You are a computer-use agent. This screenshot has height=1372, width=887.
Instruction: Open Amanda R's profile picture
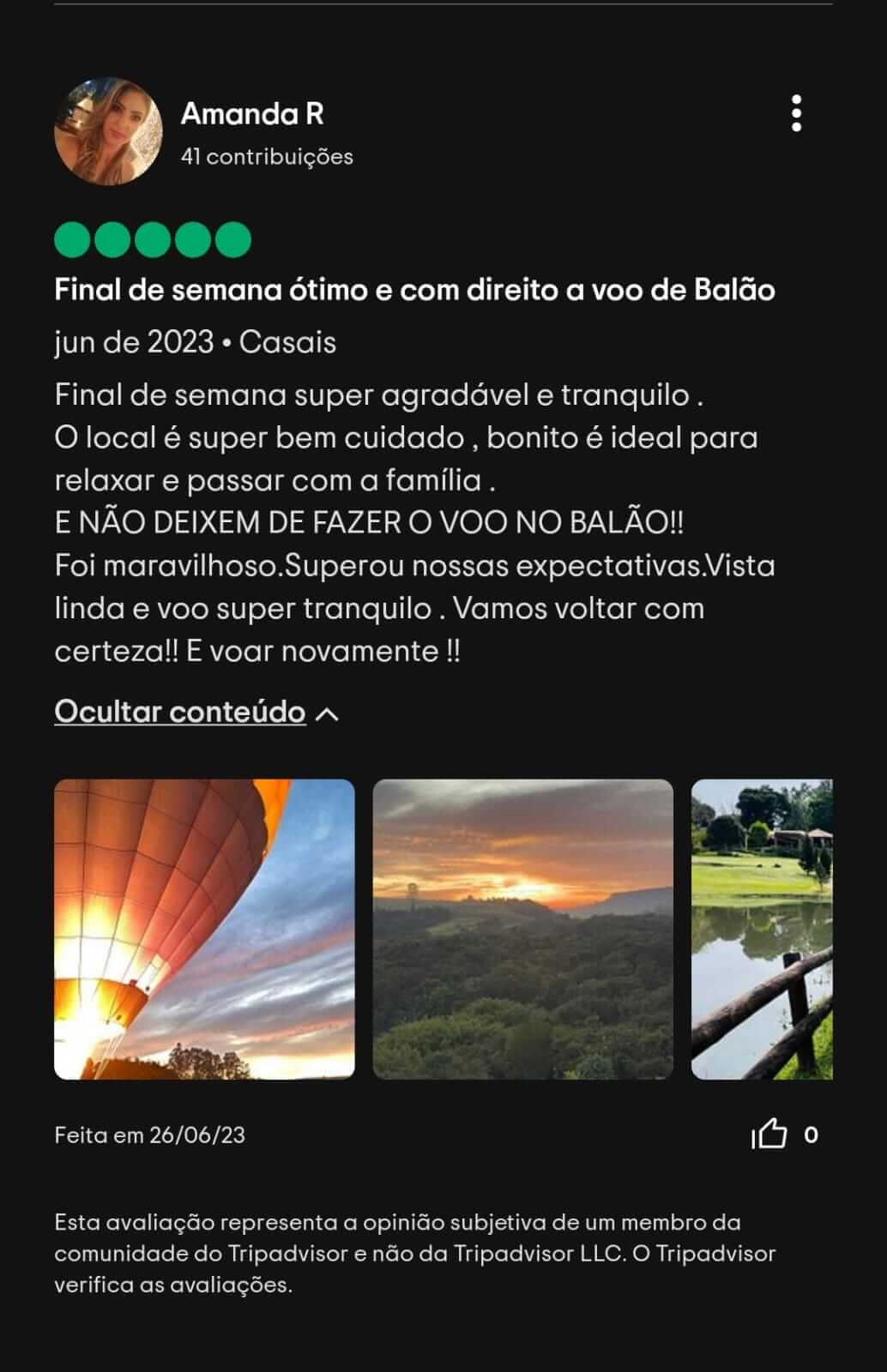[108, 131]
